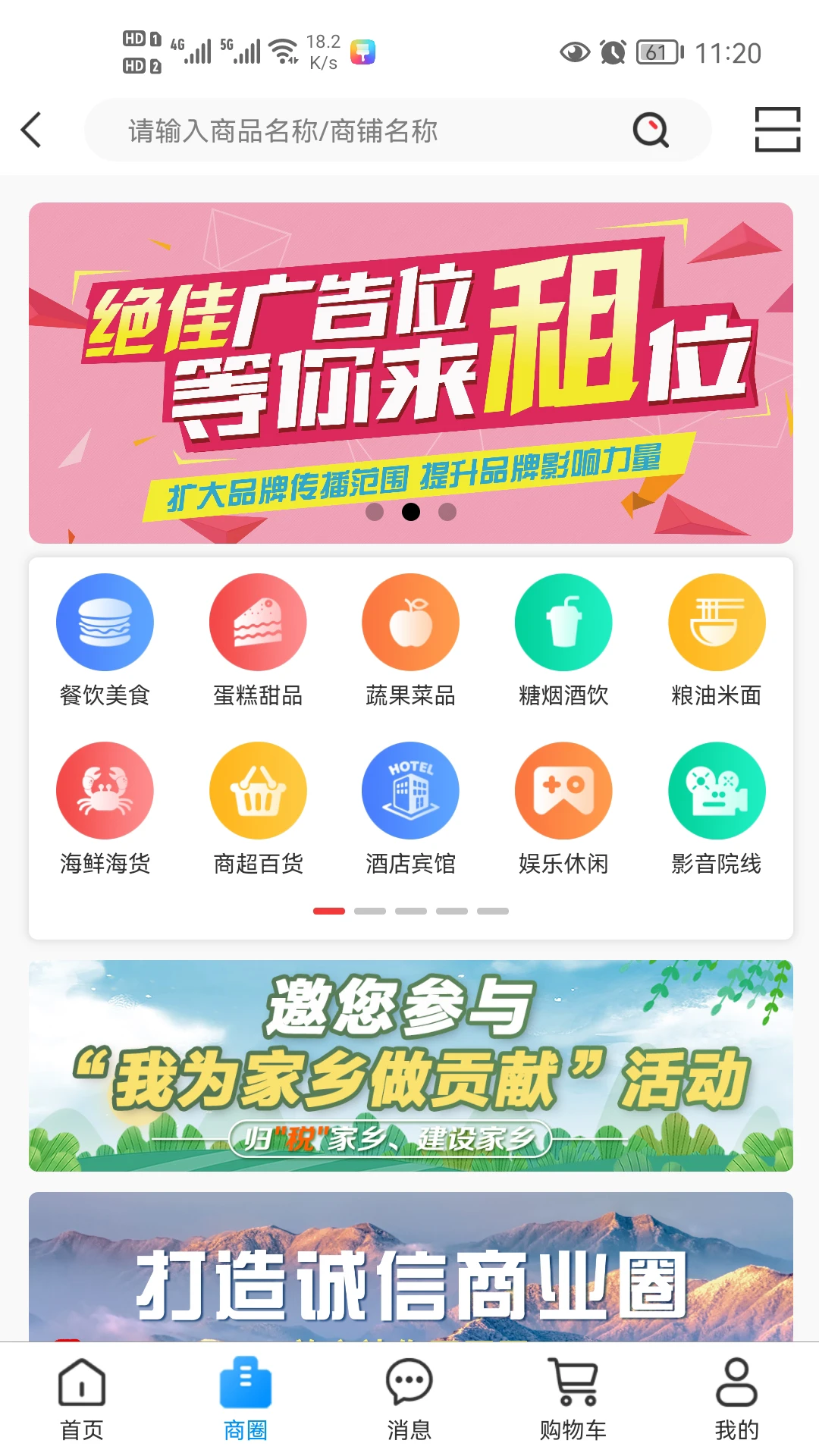Open the 消息 messages tab

(409, 1407)
